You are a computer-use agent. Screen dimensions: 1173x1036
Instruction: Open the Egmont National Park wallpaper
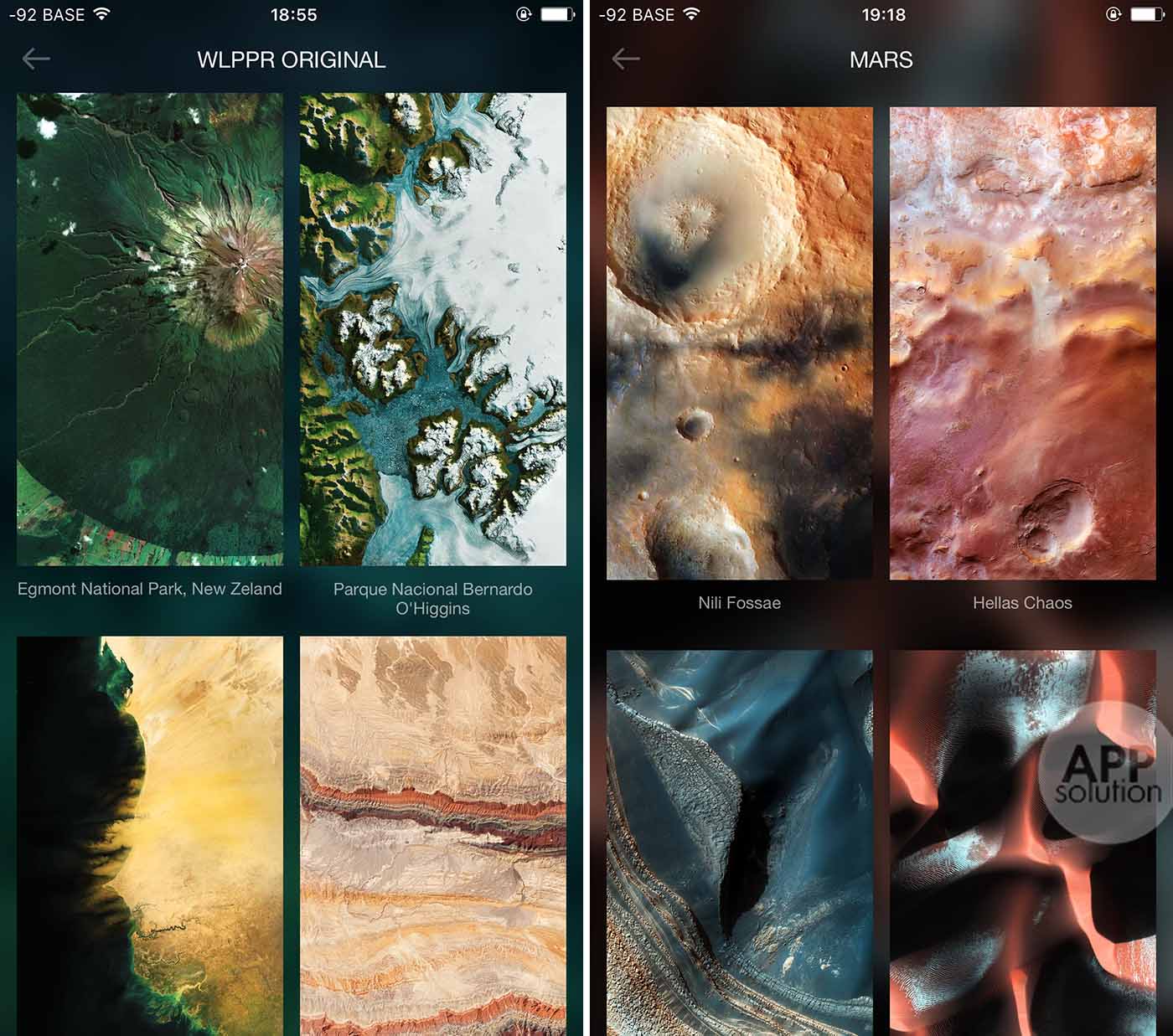150,329
